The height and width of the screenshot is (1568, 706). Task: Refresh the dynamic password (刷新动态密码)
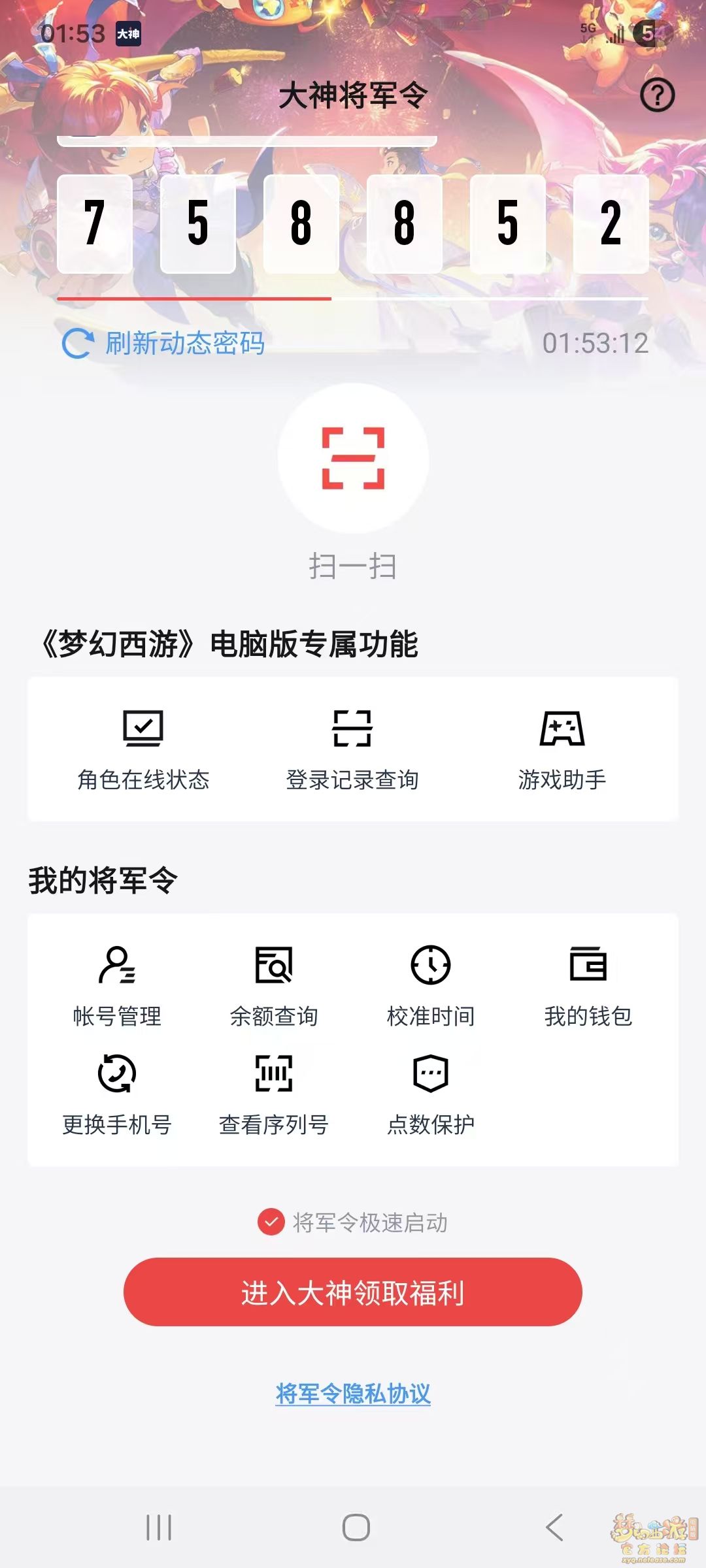pos(163,343)
